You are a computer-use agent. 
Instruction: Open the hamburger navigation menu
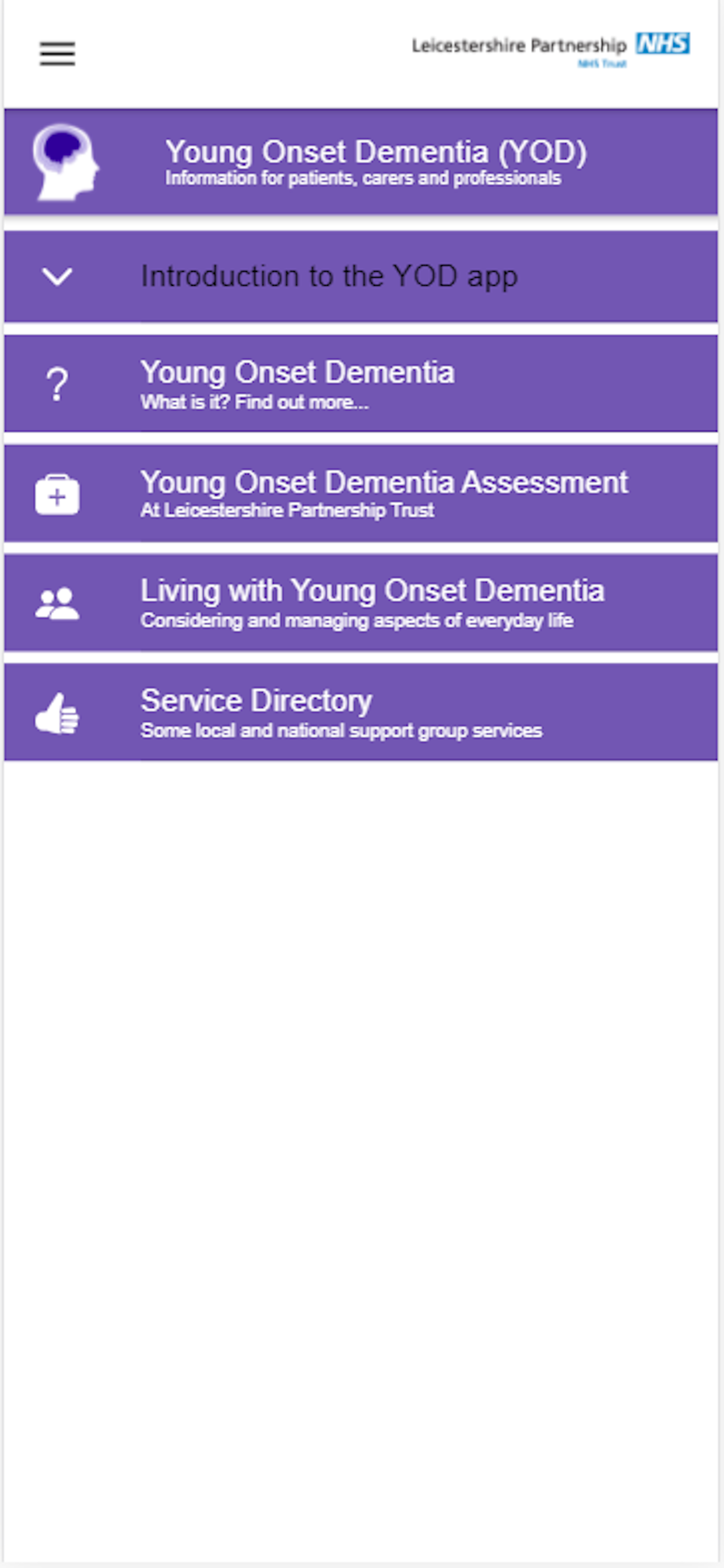coord(58,54)
